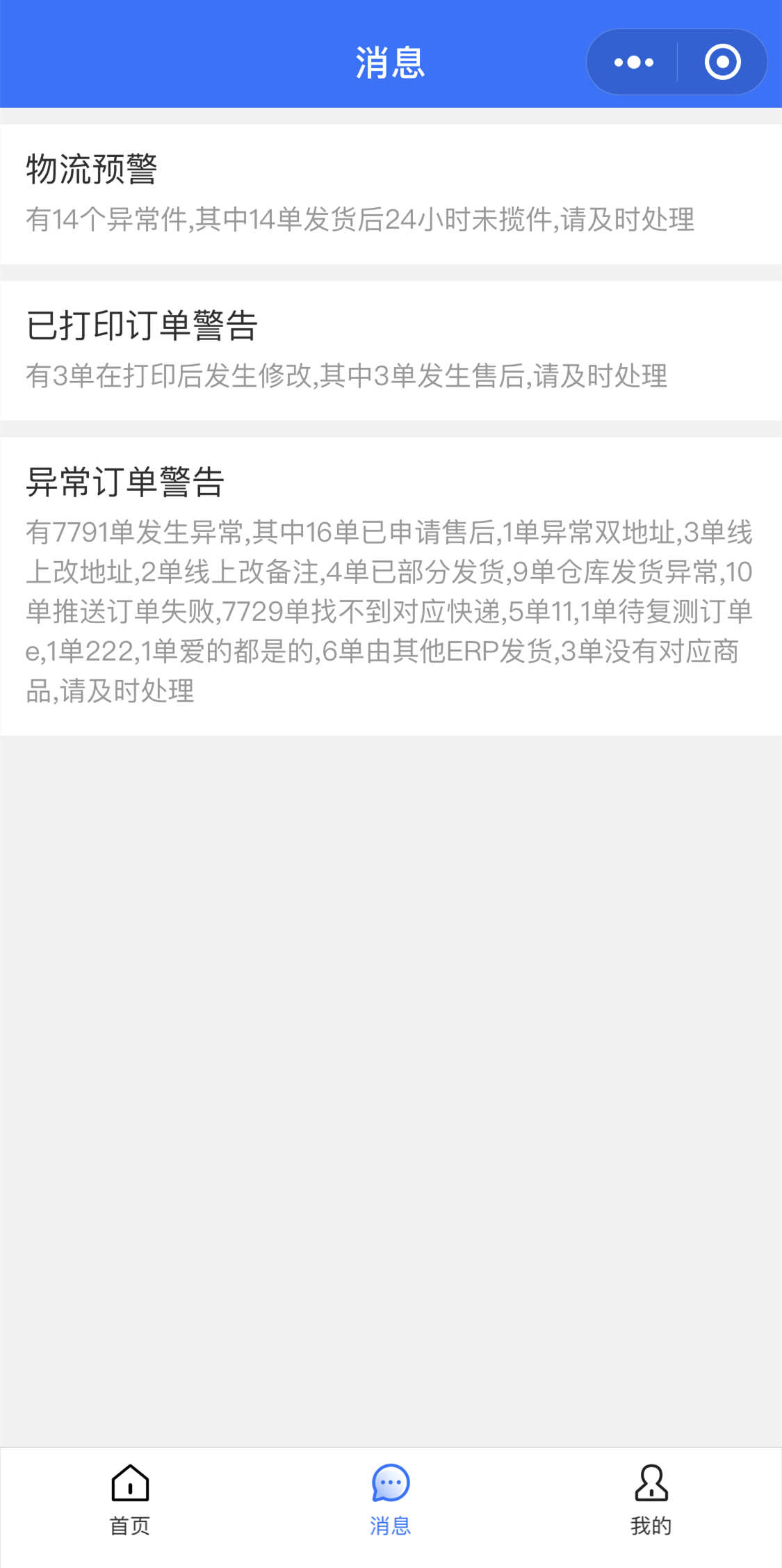
Task: Tap the divider between capsule buttons
Action: [x=676, y=61]
